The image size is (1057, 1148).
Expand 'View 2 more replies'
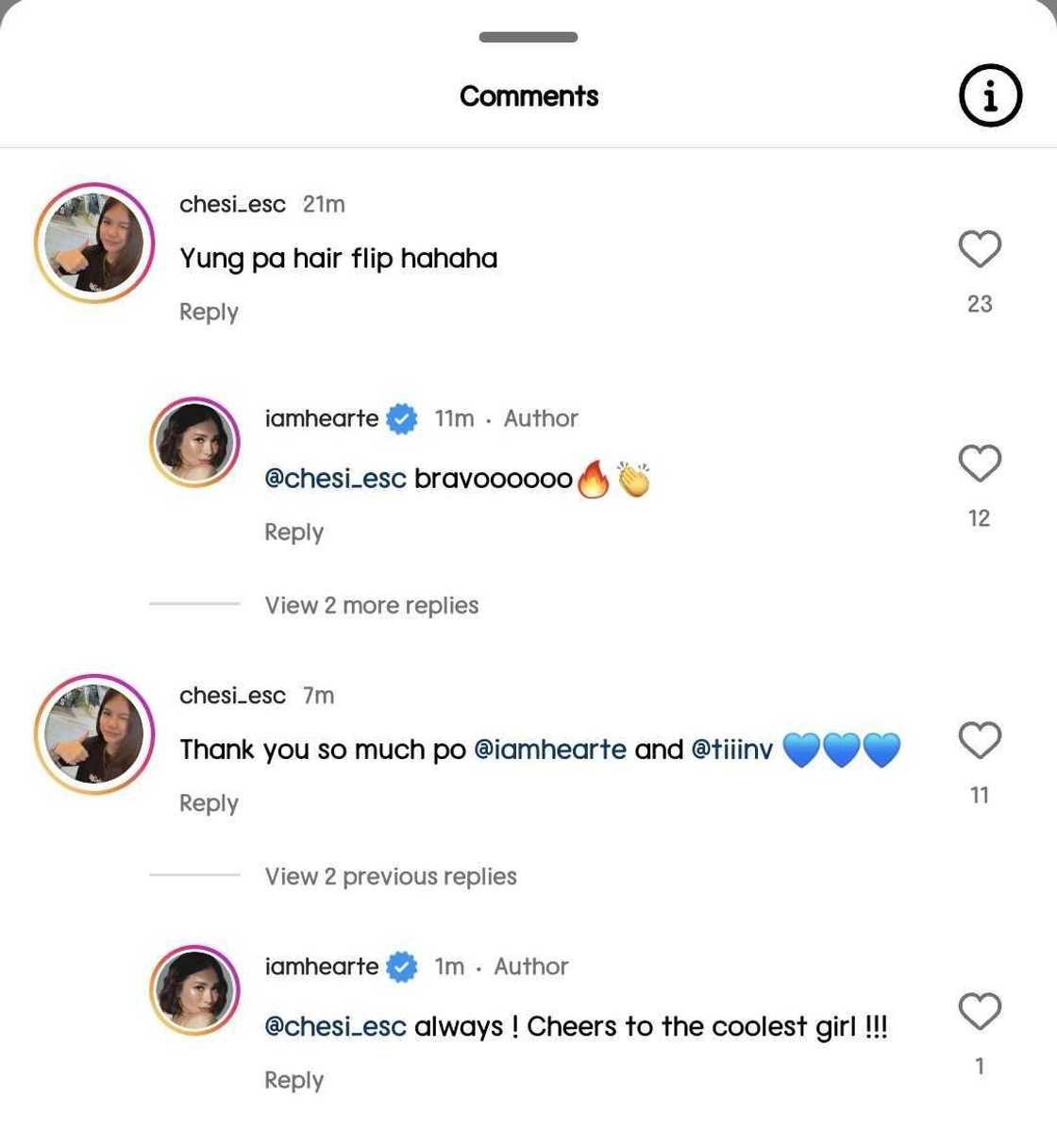click(x=371, y=605)
